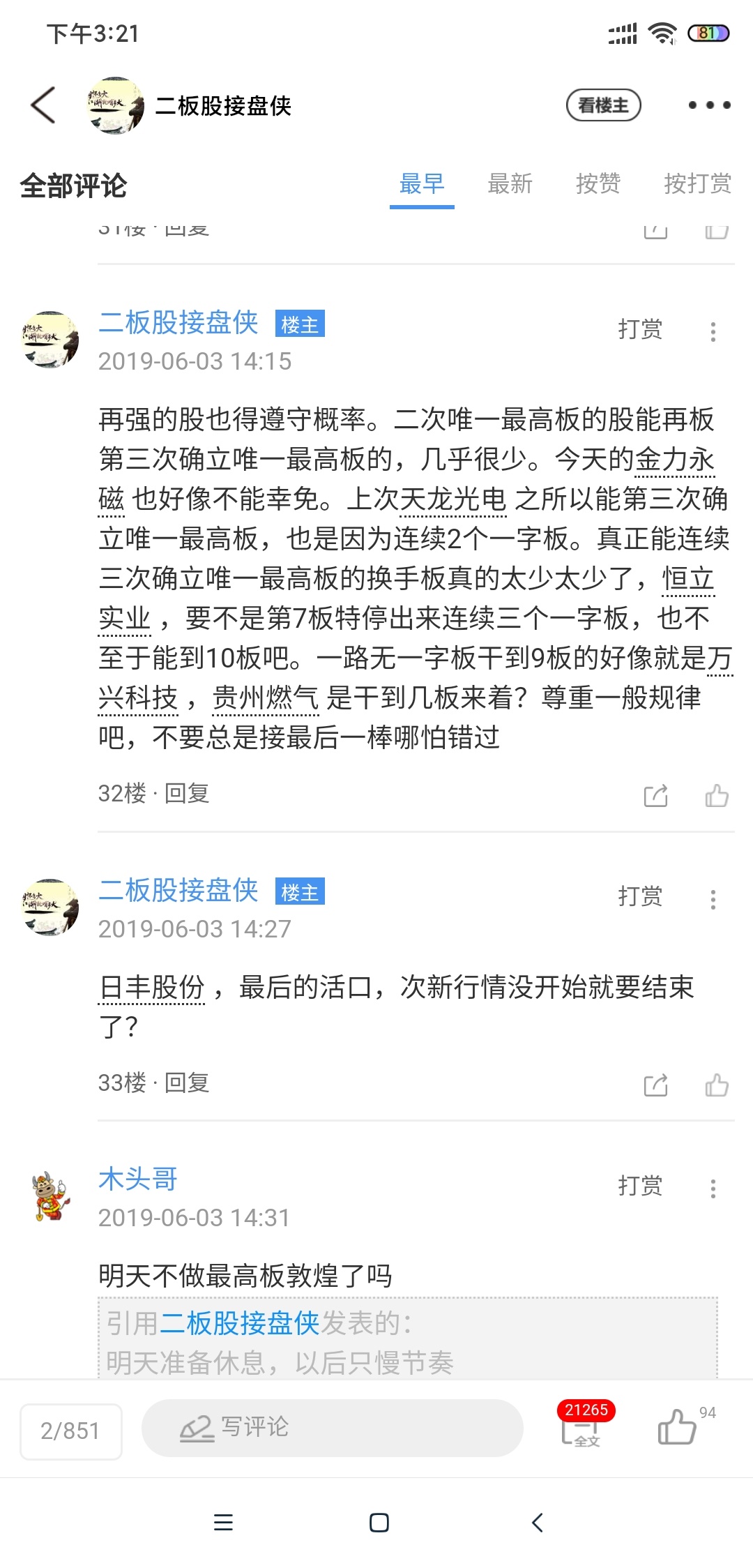Sort comments by 按打赏
Viewport: 753px width, 1568px height.
tap(697, 184)
